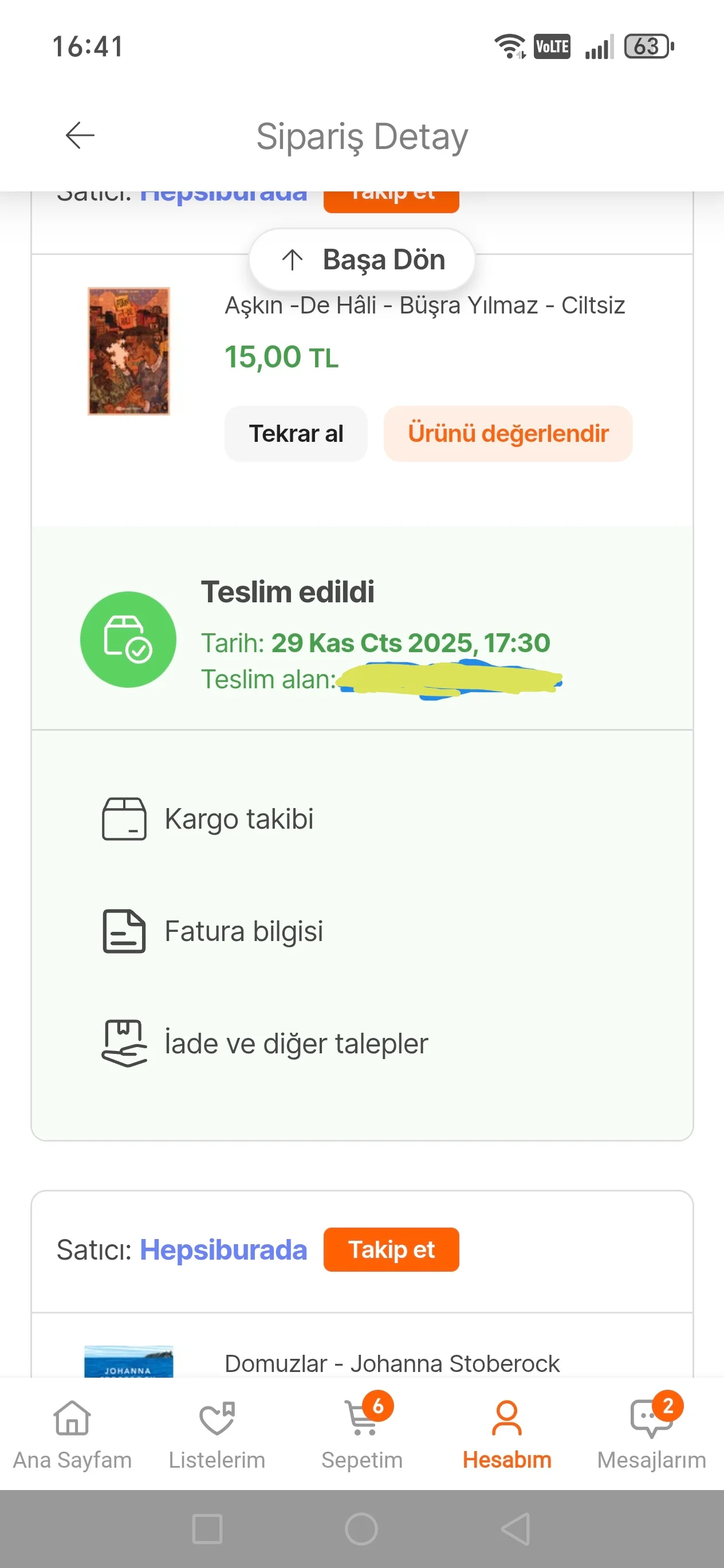
Task: Switch to the Ana Sayfam tab
Action: point(72,1434)
